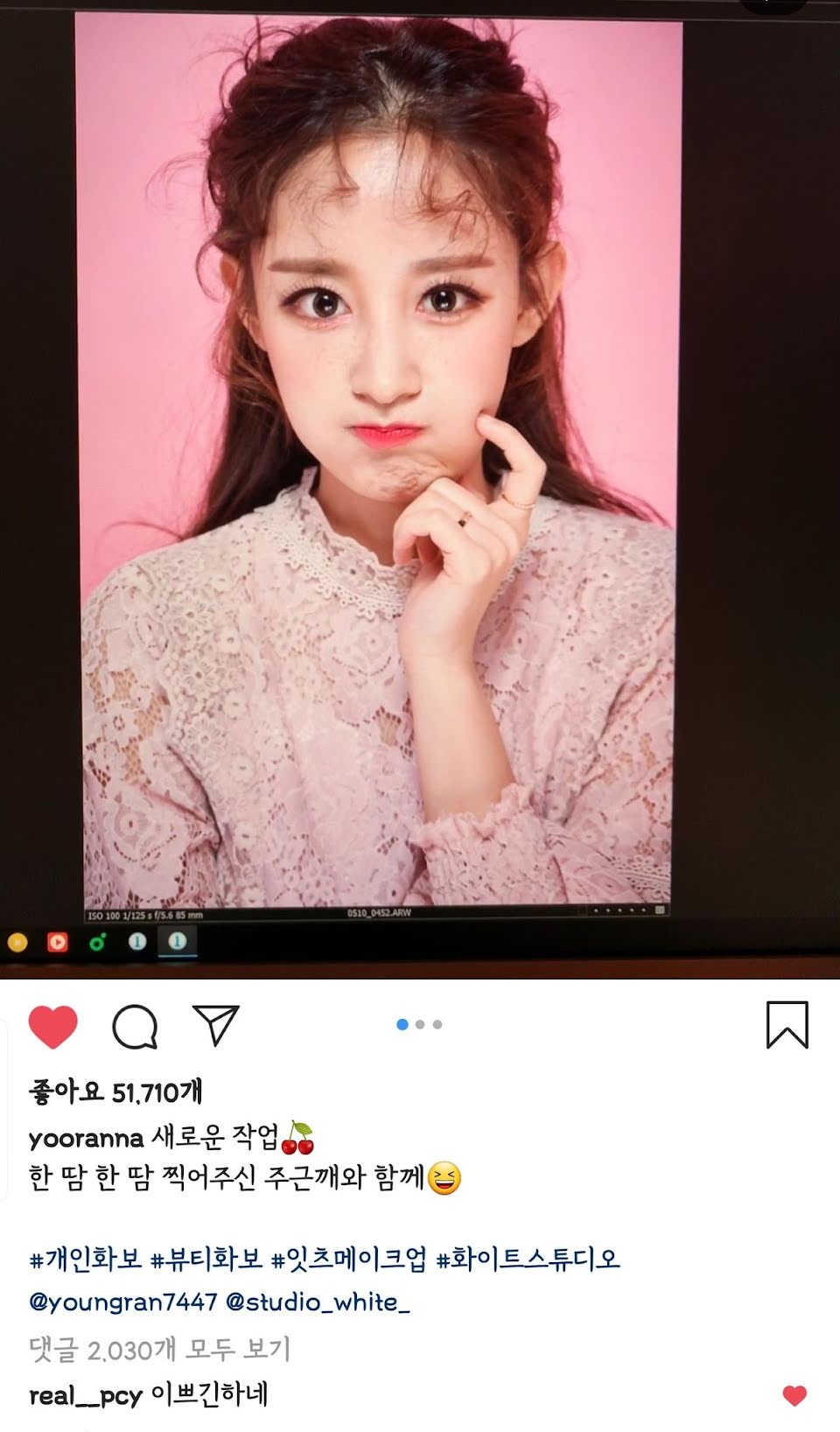Like the comment by real__pcy
Screen dimensions: 840x1432
coord(794,1395)
